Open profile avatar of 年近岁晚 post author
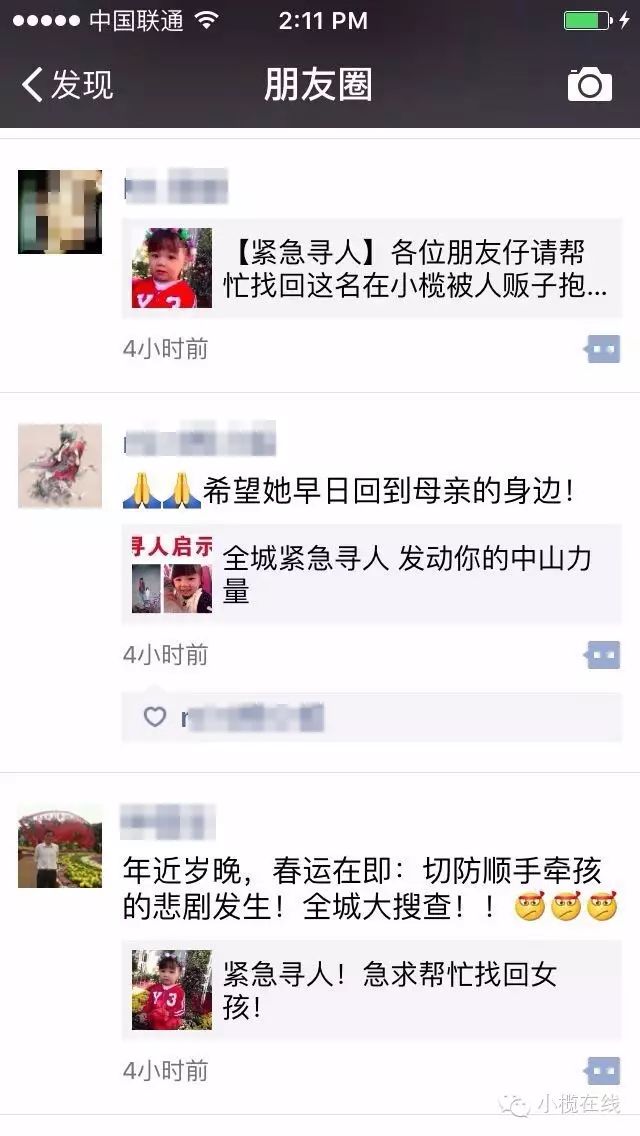The image size is (640, 1136). pos(60,846)
